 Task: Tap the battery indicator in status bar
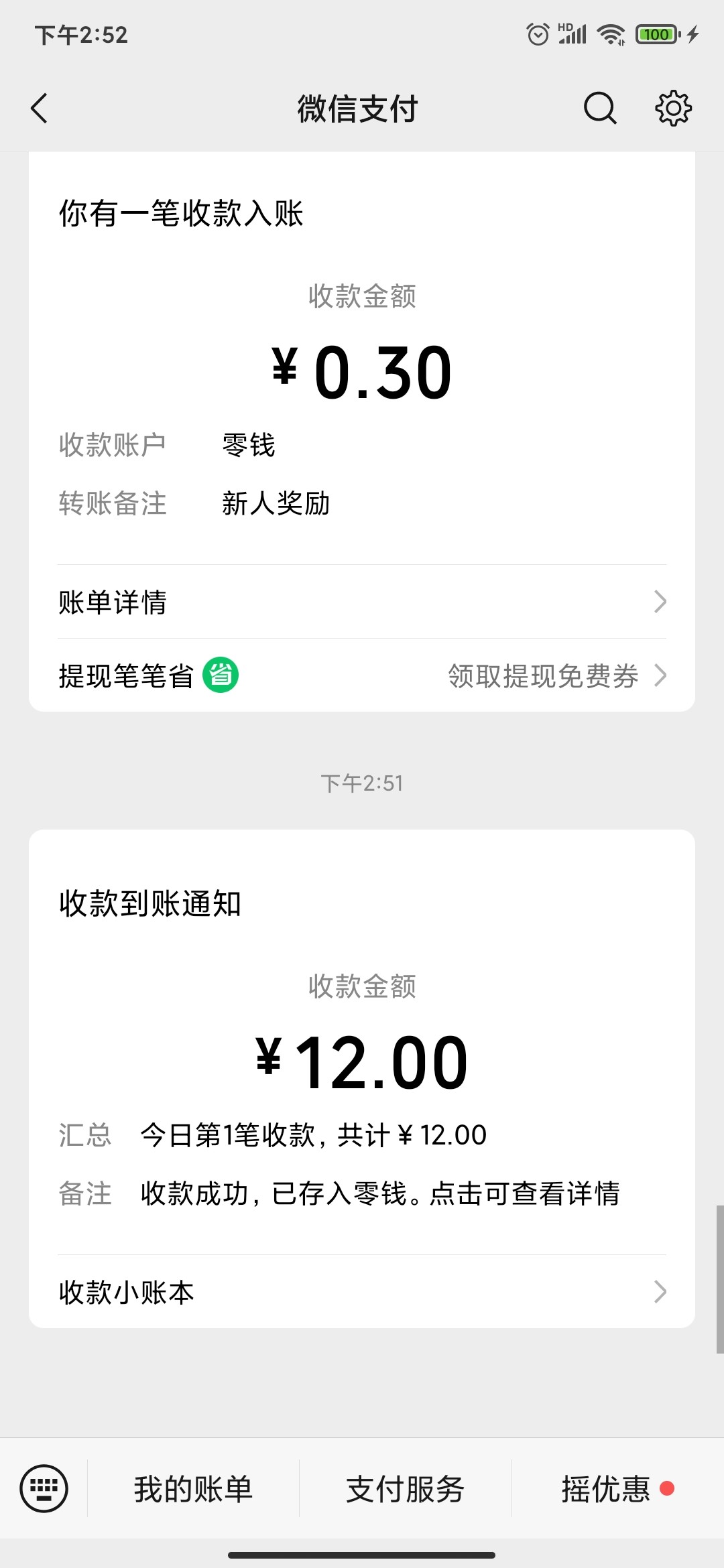pyautogui.click(x=658, y=34)
